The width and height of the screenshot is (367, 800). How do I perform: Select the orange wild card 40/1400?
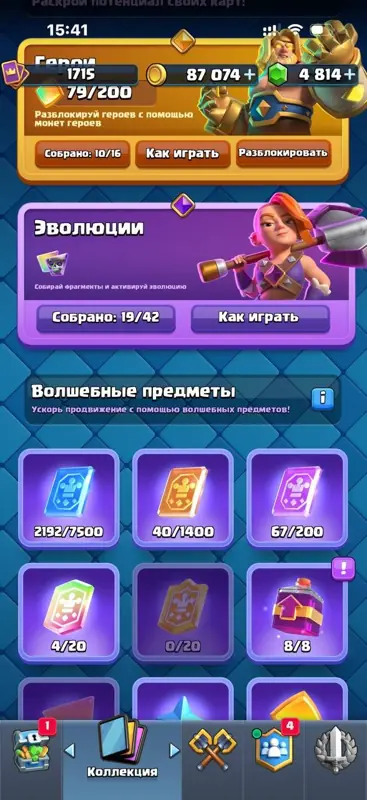pos(183,497)
